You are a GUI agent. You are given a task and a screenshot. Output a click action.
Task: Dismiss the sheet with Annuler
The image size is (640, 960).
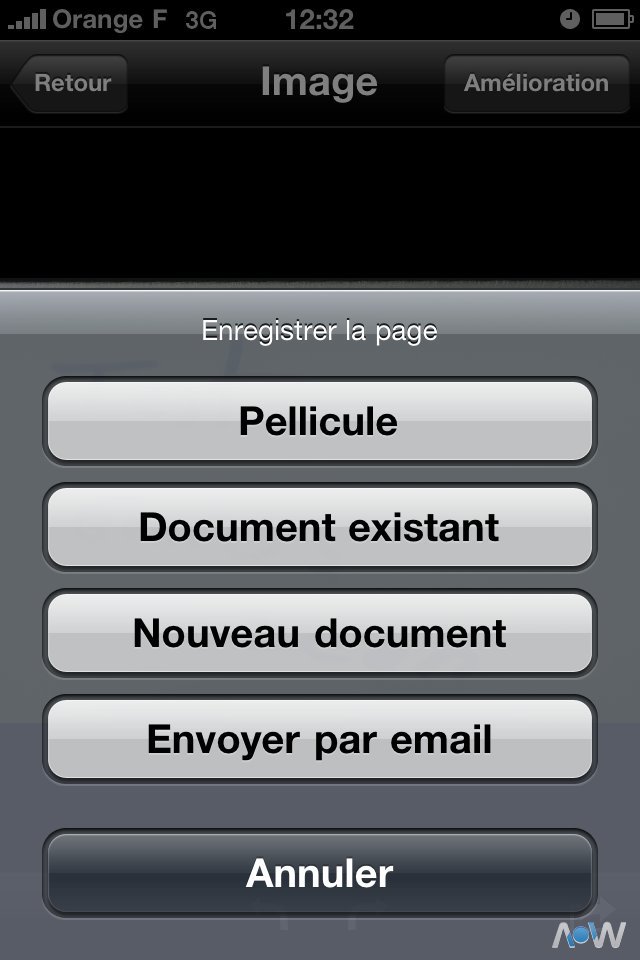(319, 873)
